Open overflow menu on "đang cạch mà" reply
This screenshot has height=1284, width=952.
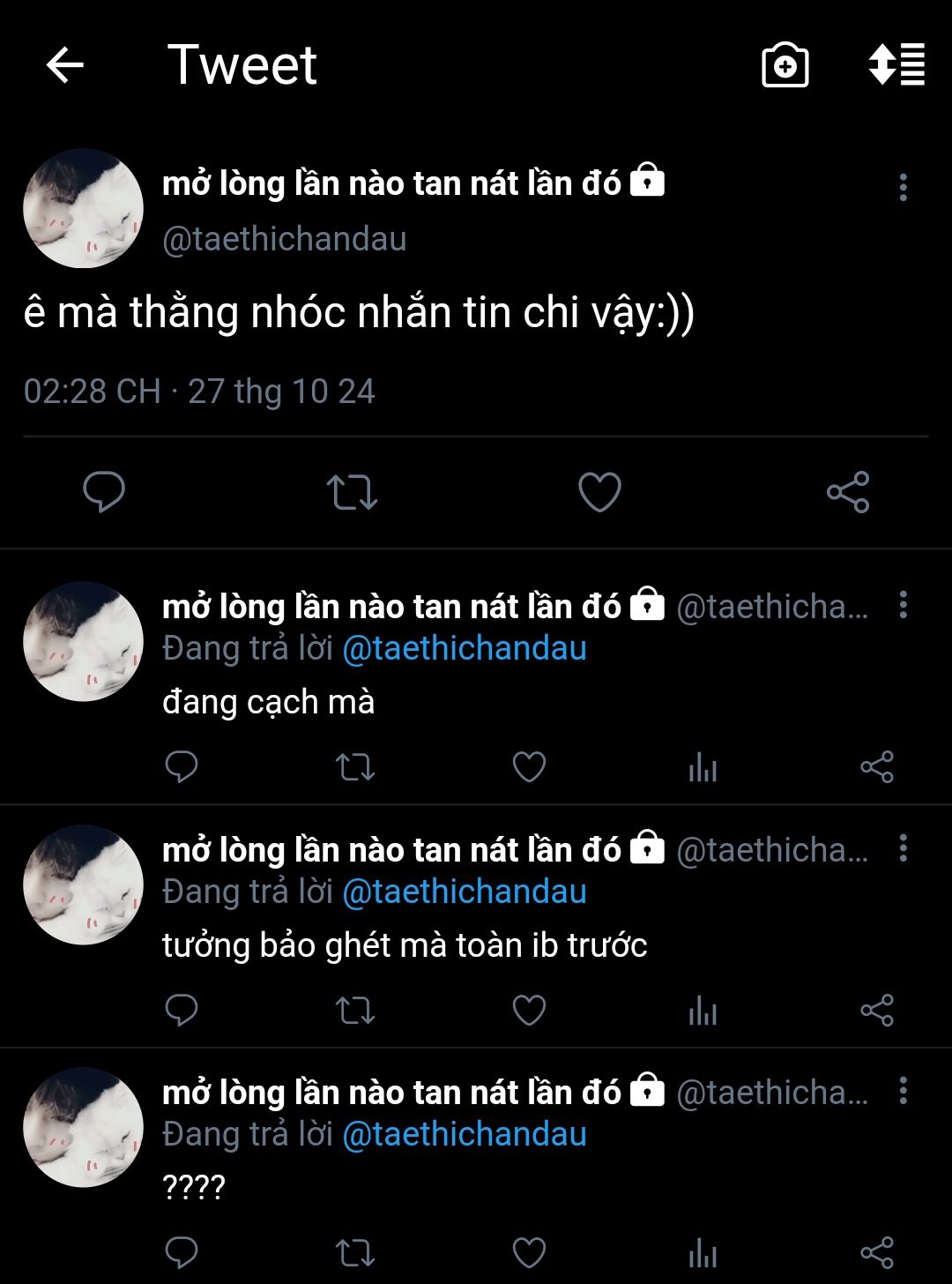903,605
